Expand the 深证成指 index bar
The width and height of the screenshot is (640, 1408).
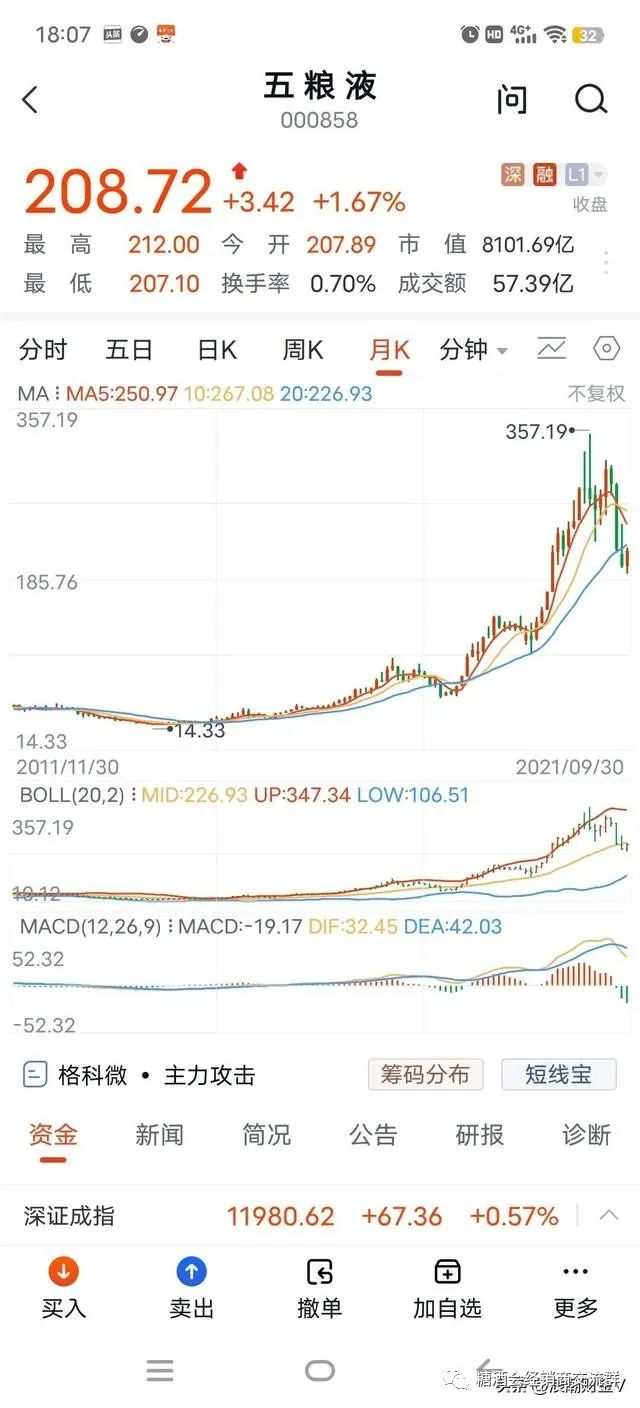(608, 1216)
